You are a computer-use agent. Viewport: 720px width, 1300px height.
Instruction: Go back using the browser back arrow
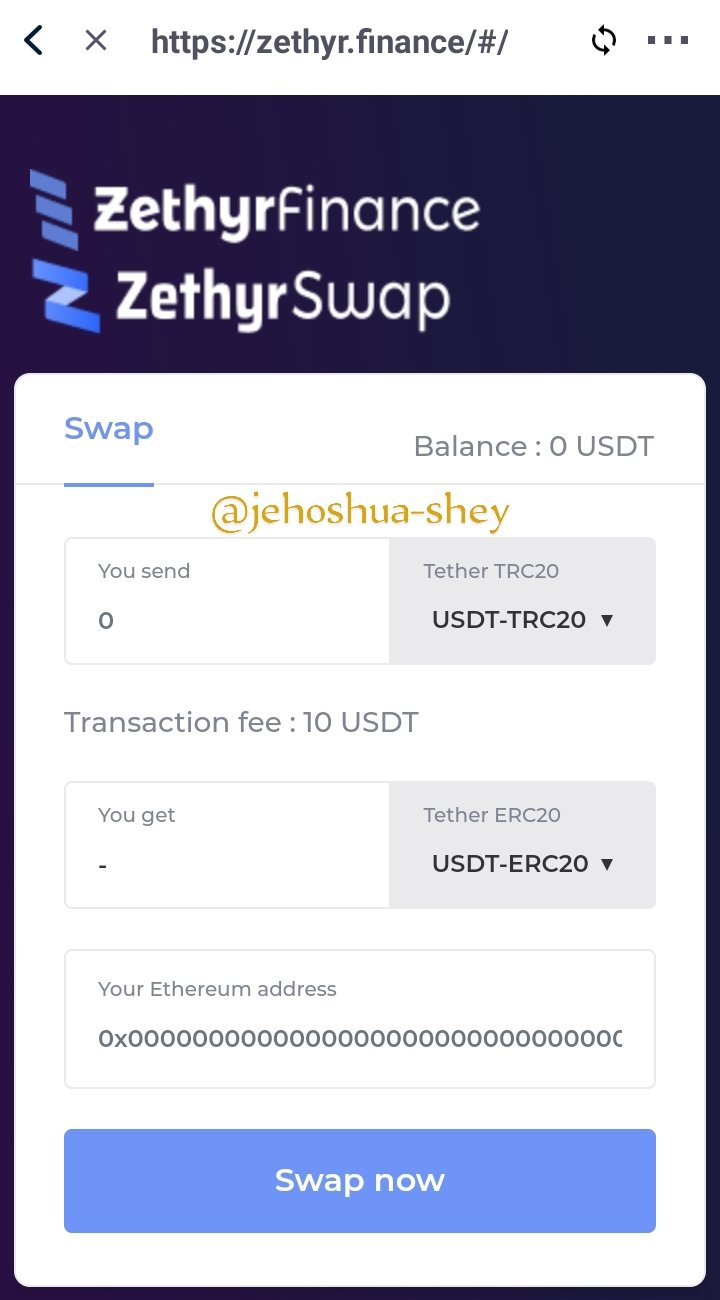point(34,41)
